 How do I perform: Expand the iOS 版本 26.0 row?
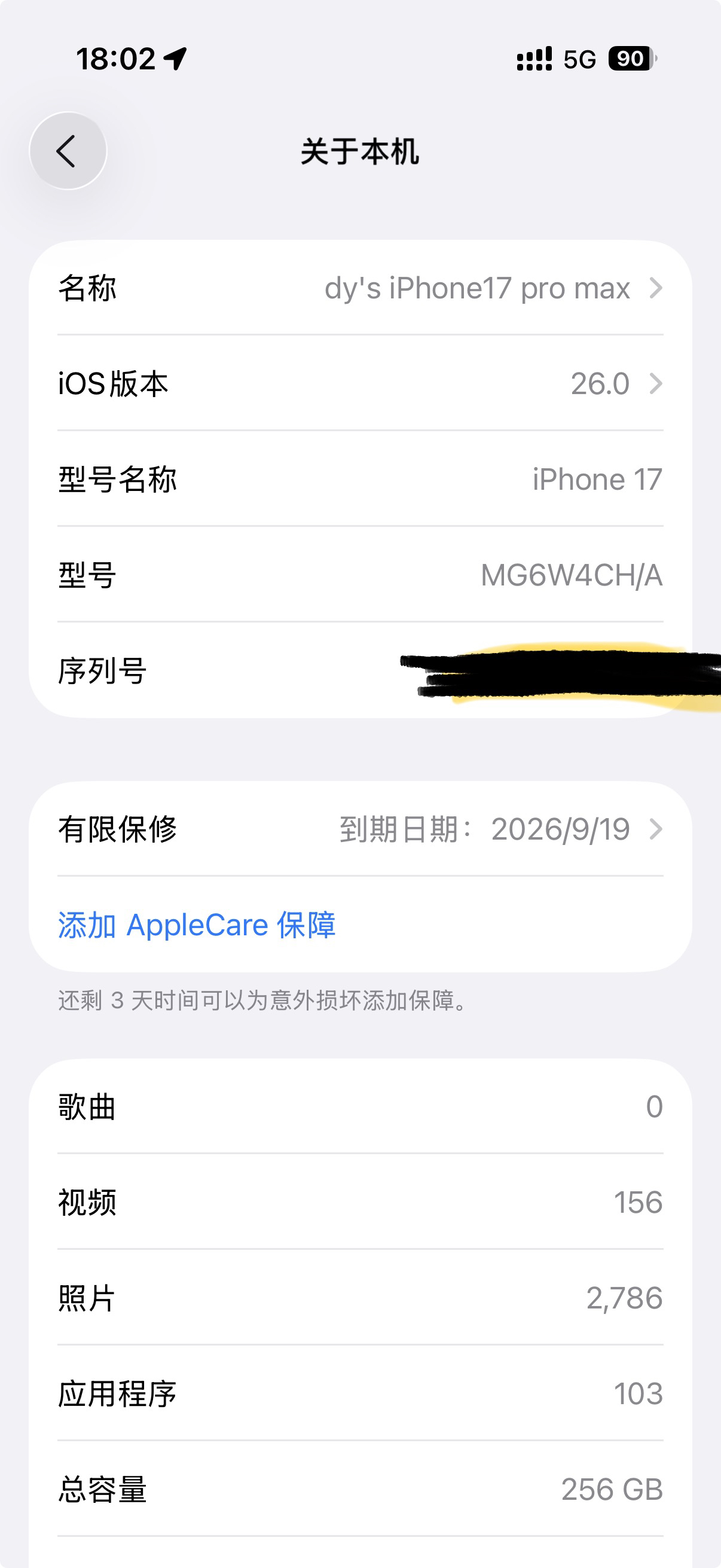pyautogui.click(x=360, y=383)
